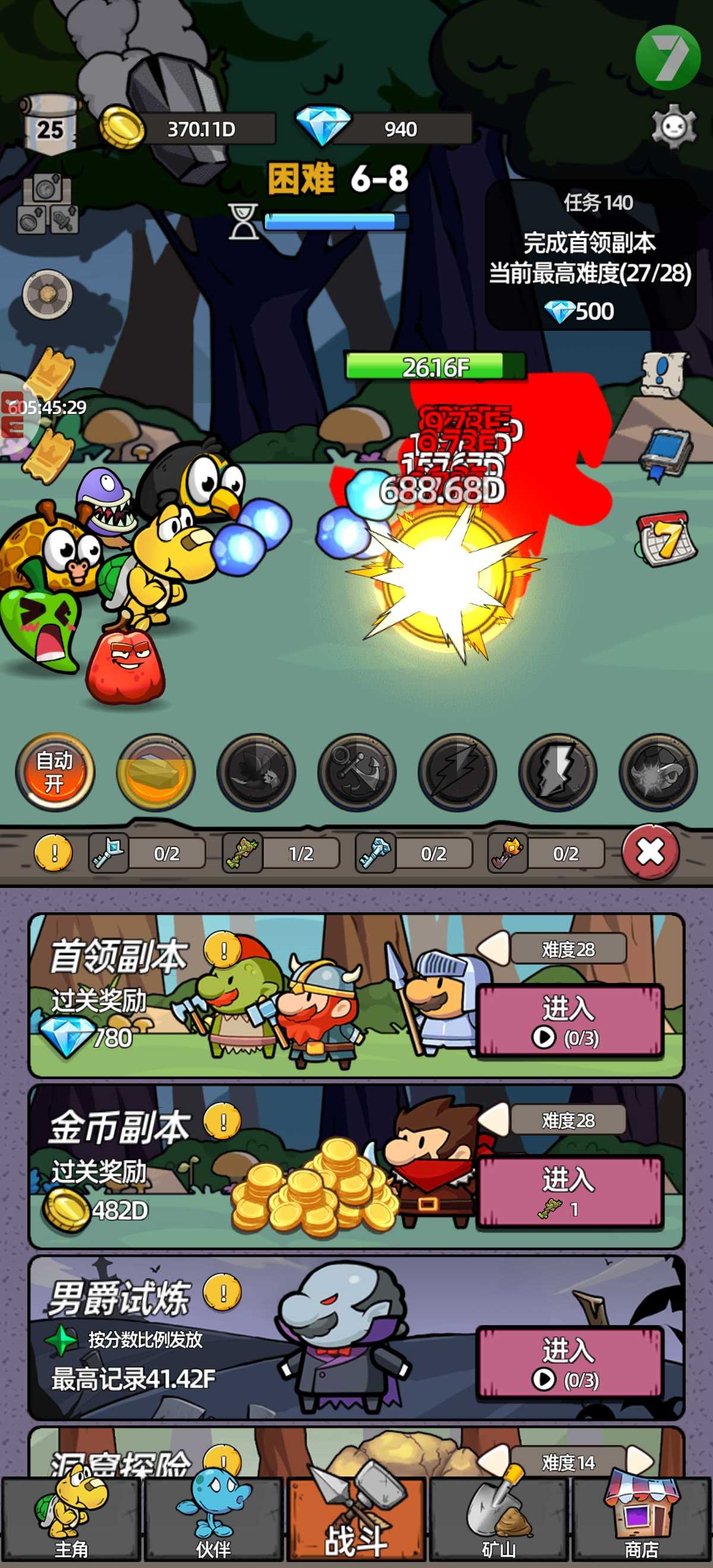Lower the 首领副本 difficulty with left arrow
Image resolution: width=713 pixels, height=1568 pixels.
coord(493,948)
